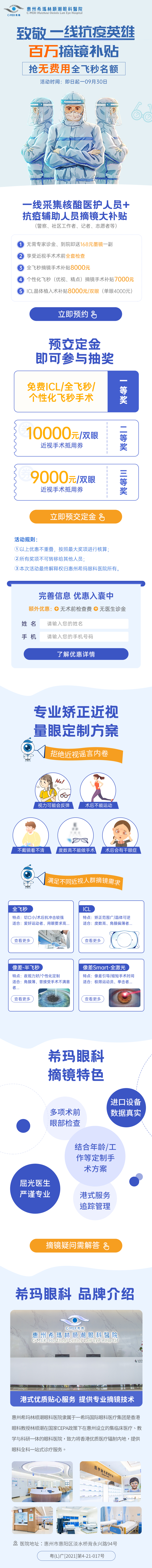This screenshot has height=1568, width=152.
Task: Enter your name in the 姓名 field
Action: click(86, 623)
